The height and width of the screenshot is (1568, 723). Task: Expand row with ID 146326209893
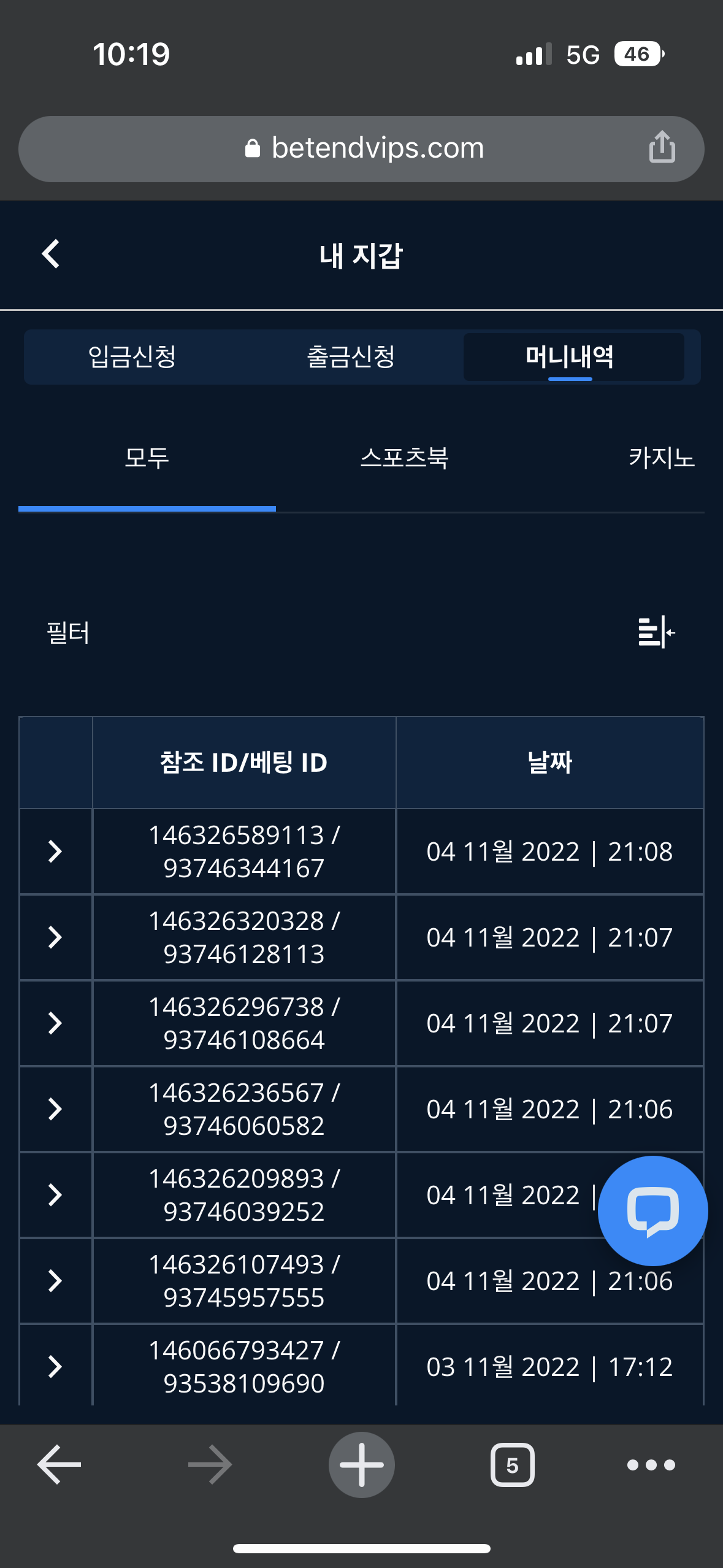pyautogui.click(x=55, y=1194)
